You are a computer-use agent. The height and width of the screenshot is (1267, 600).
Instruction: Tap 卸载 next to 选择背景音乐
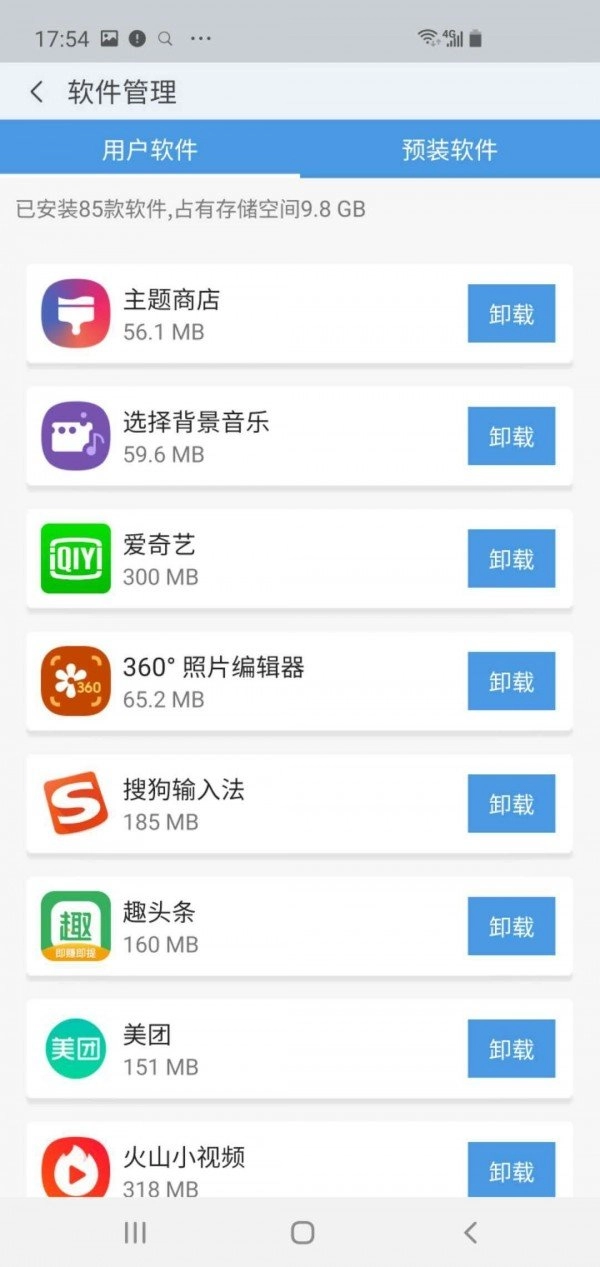pyautogui.click(x=511, y=437)
